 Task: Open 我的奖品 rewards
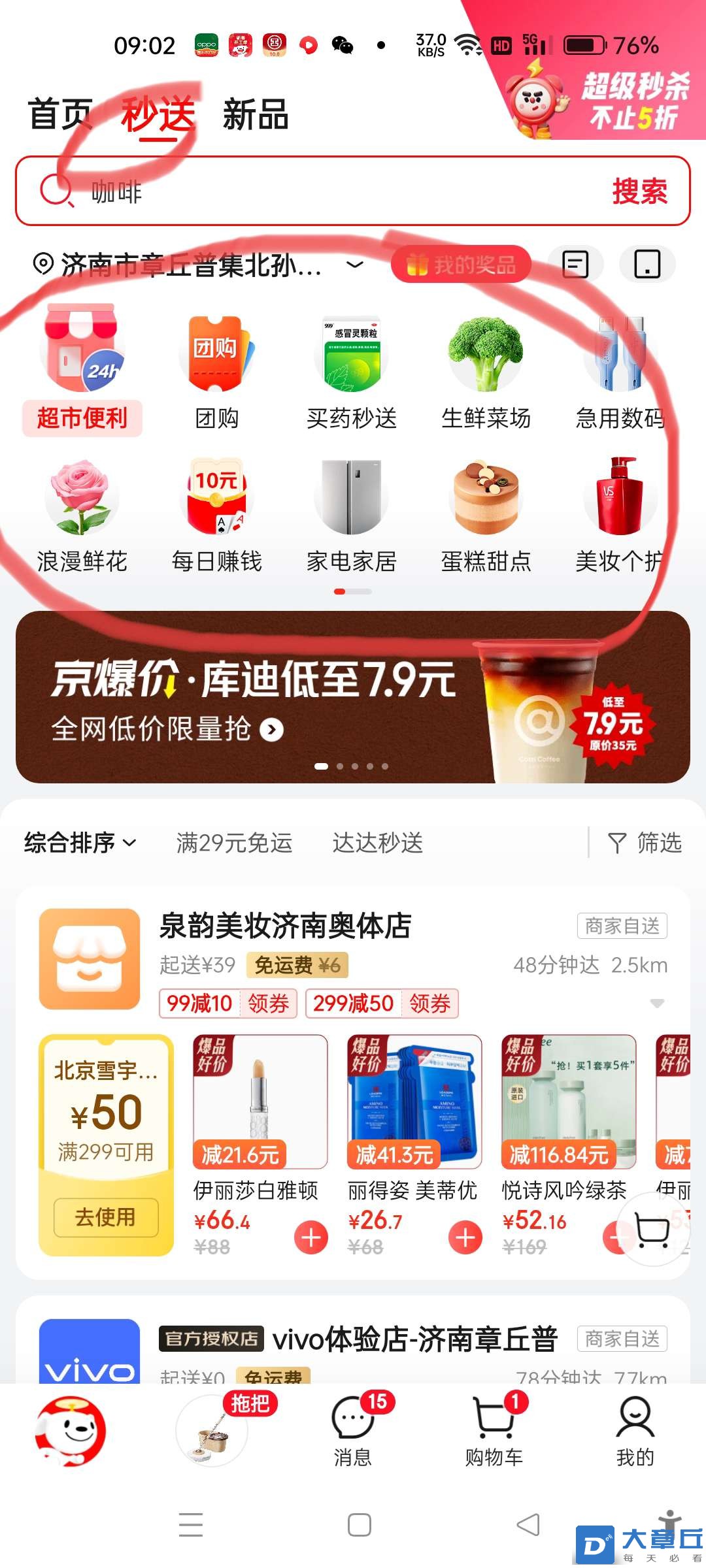pyautogui.click(x=461, y=265)
